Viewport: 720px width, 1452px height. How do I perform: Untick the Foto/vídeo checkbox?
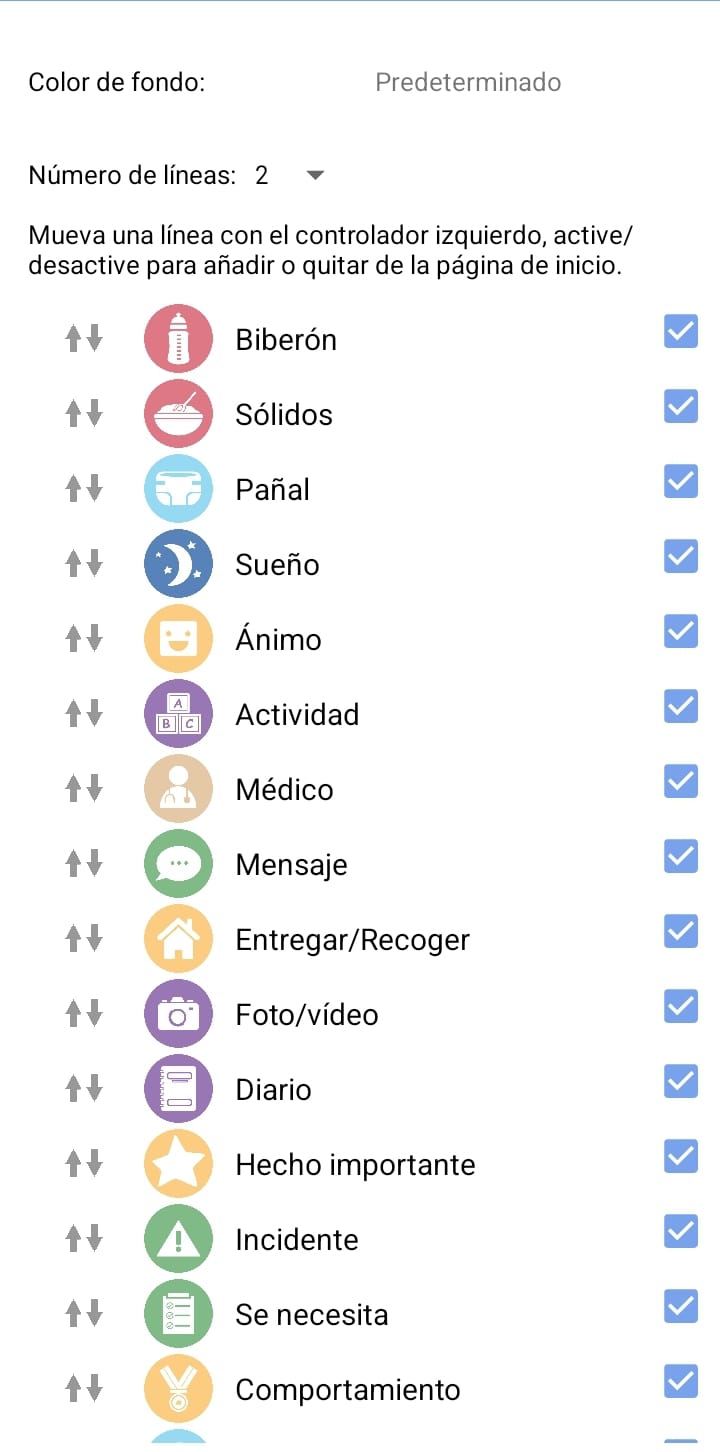[x=681, y=1006]
